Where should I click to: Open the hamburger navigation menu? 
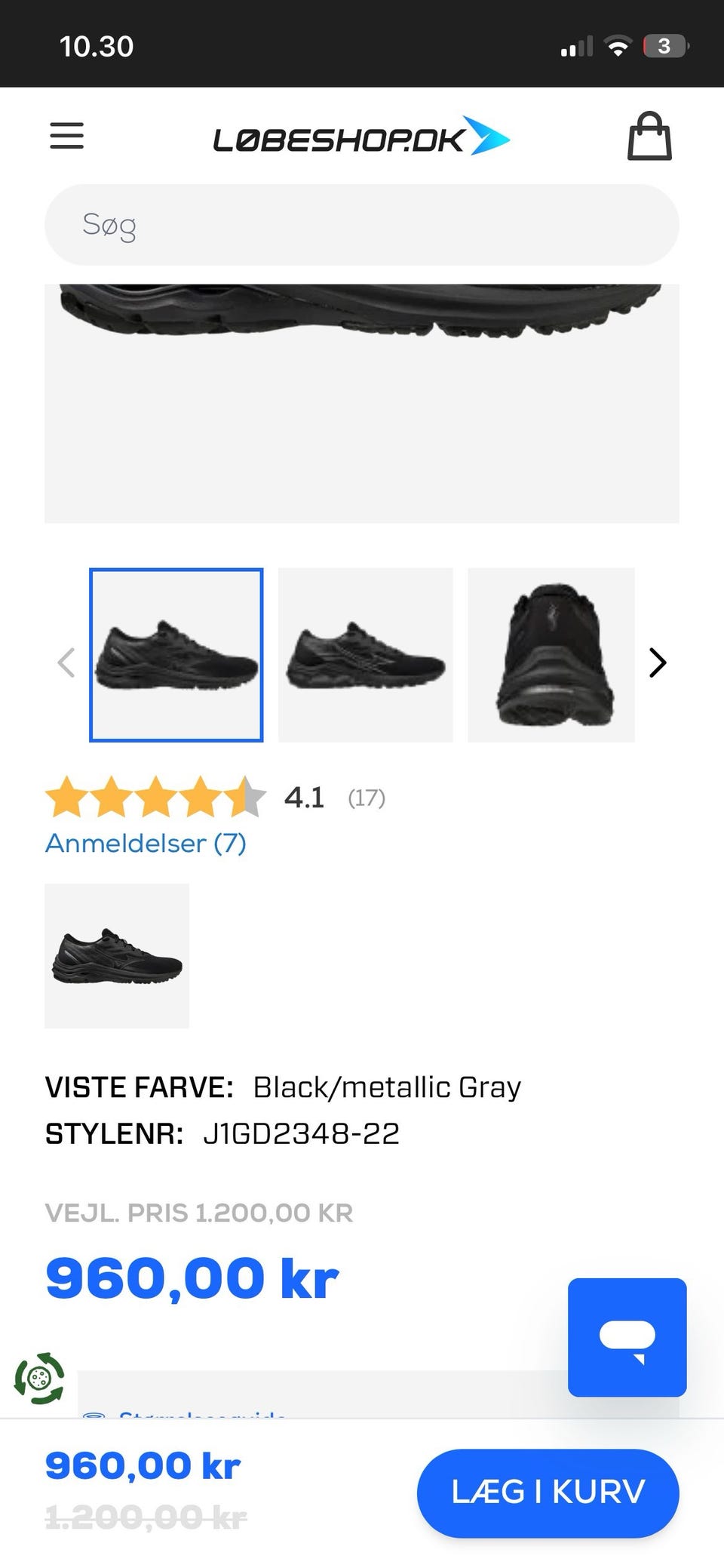click(x=66, y=136)
